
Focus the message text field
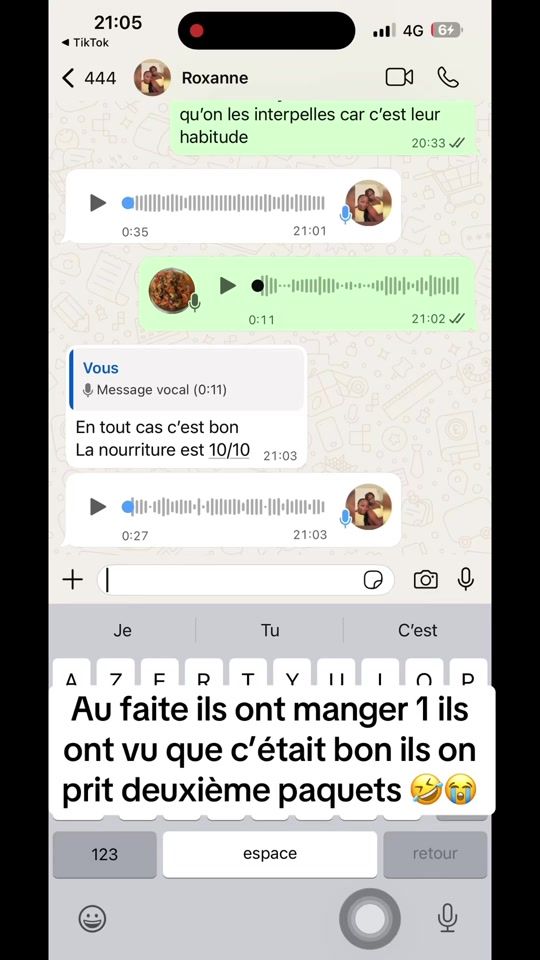click(x=231, y=580)
